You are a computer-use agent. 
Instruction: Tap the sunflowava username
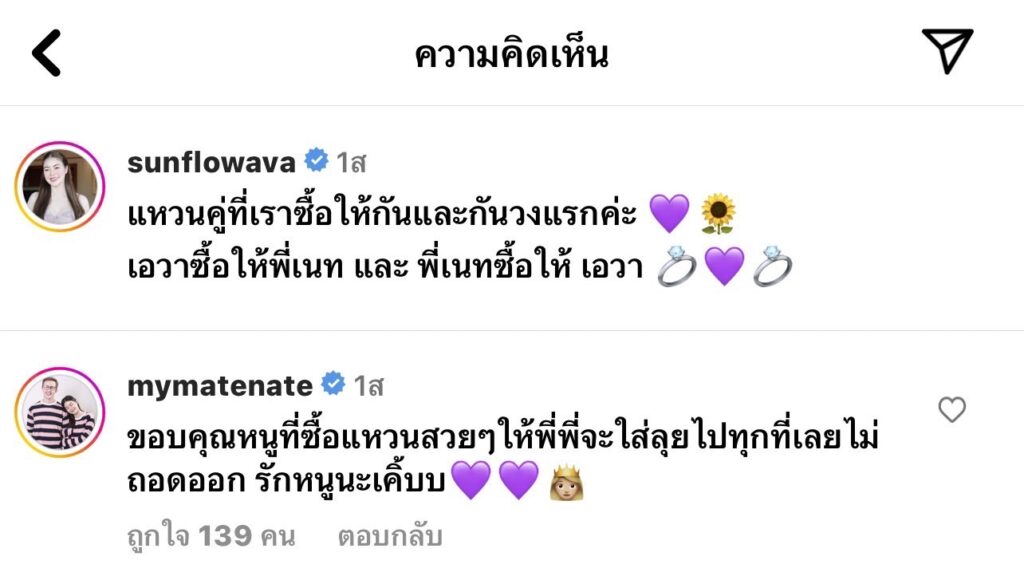coord(212,162)
